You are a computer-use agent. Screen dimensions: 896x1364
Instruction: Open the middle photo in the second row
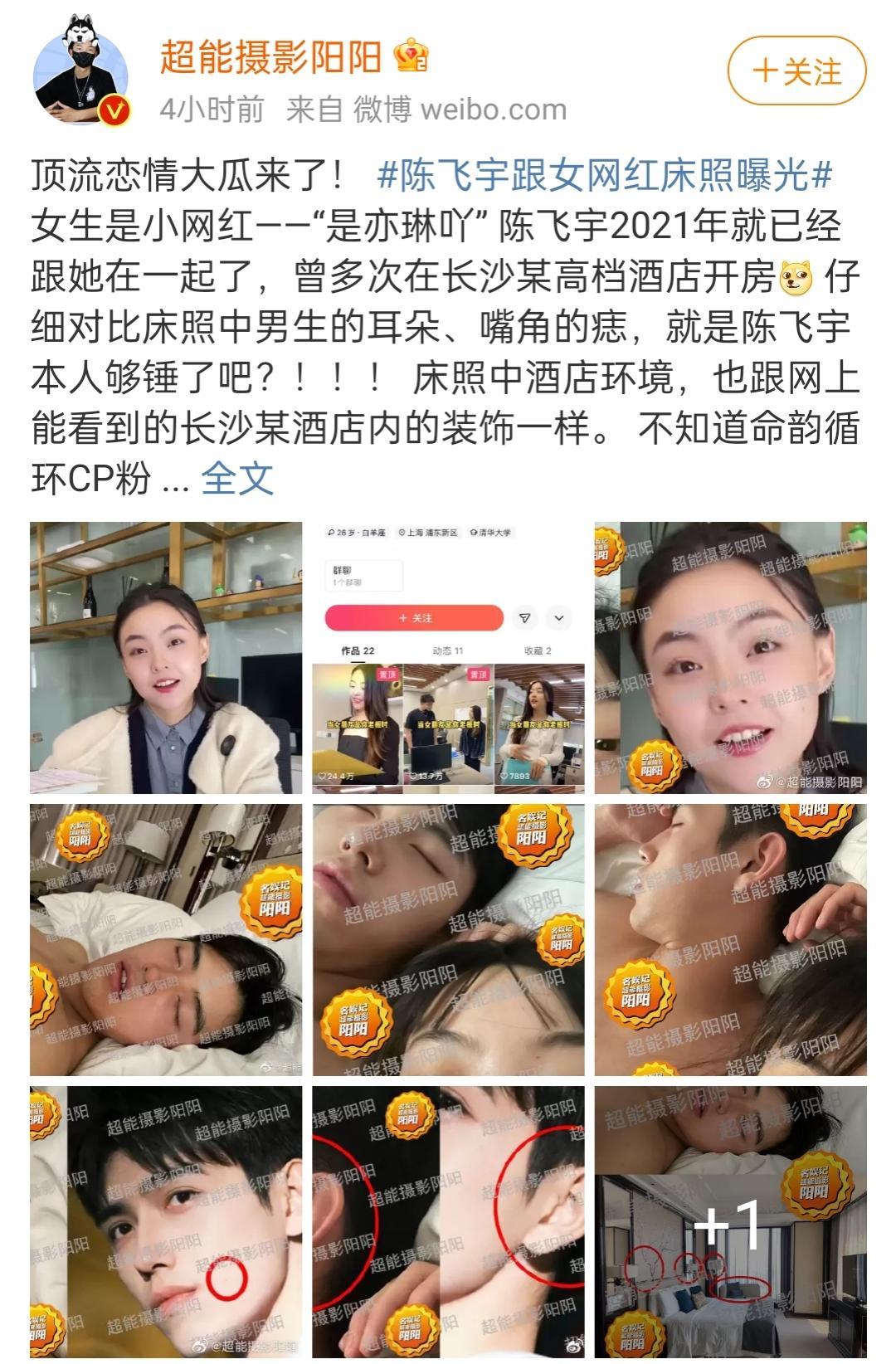pos(448,940)
